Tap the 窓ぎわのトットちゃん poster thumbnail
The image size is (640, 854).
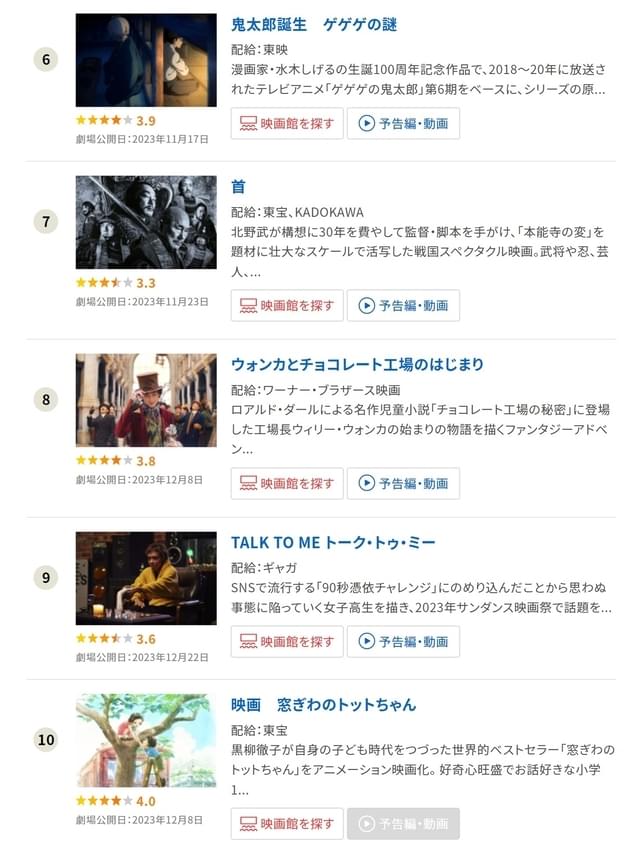[146, 740]
